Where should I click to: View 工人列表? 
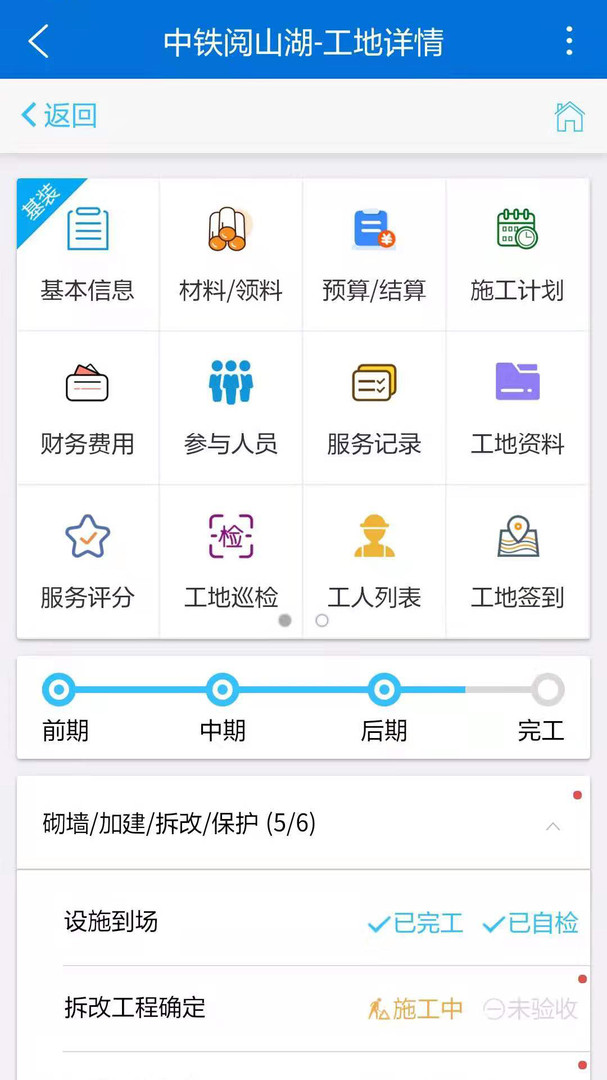tap(374, 561)
